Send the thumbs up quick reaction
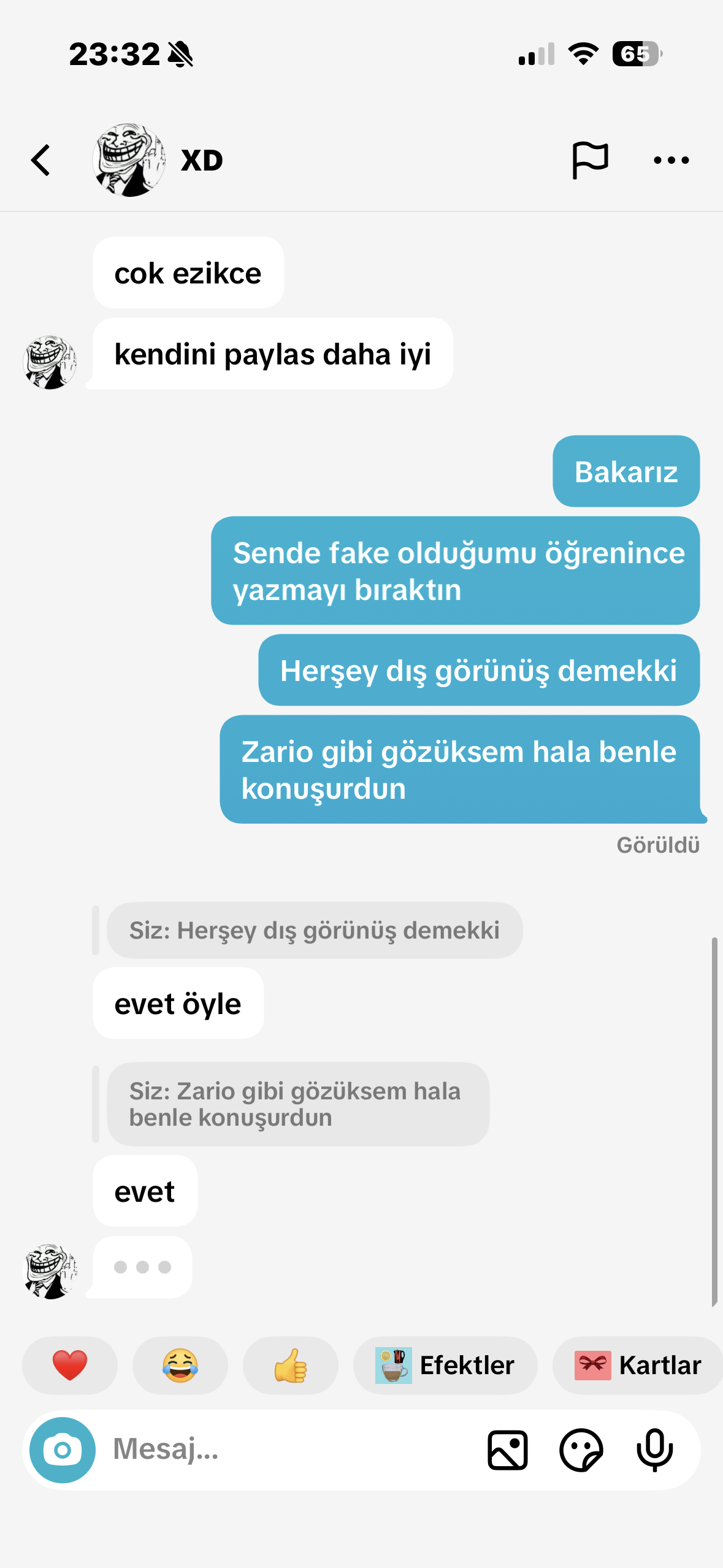Image resolution: width=723 pixels, height=1568 pixels. [x=291, y=1365]
